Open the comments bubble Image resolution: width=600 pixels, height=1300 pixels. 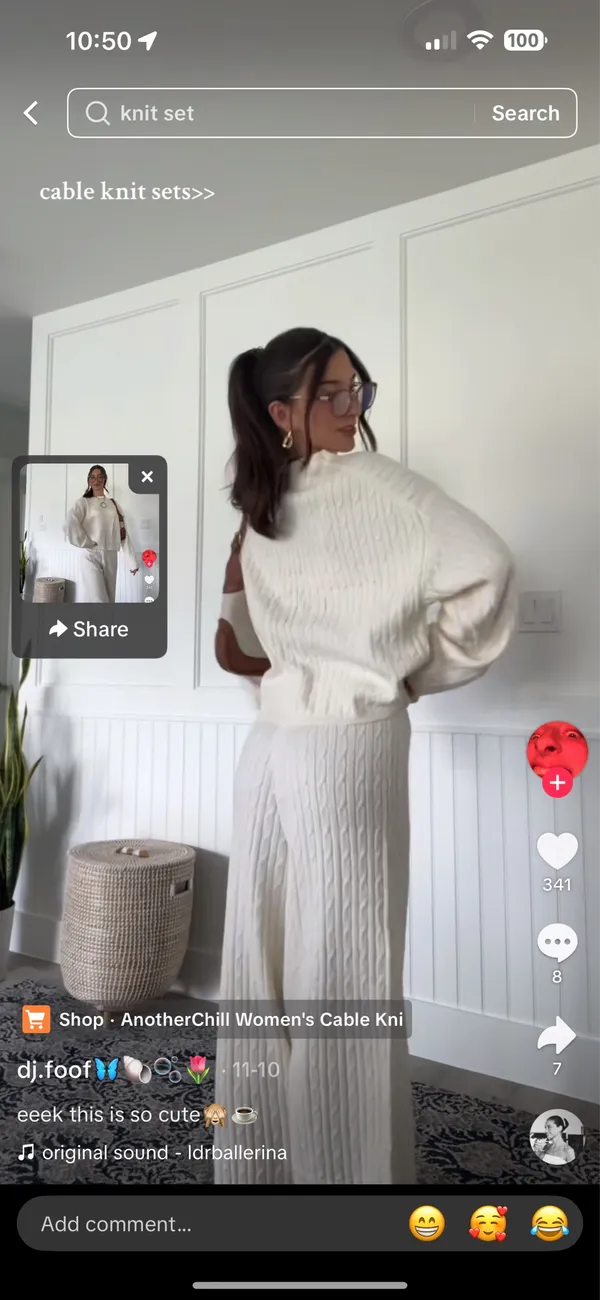click(x=557, y=943)
